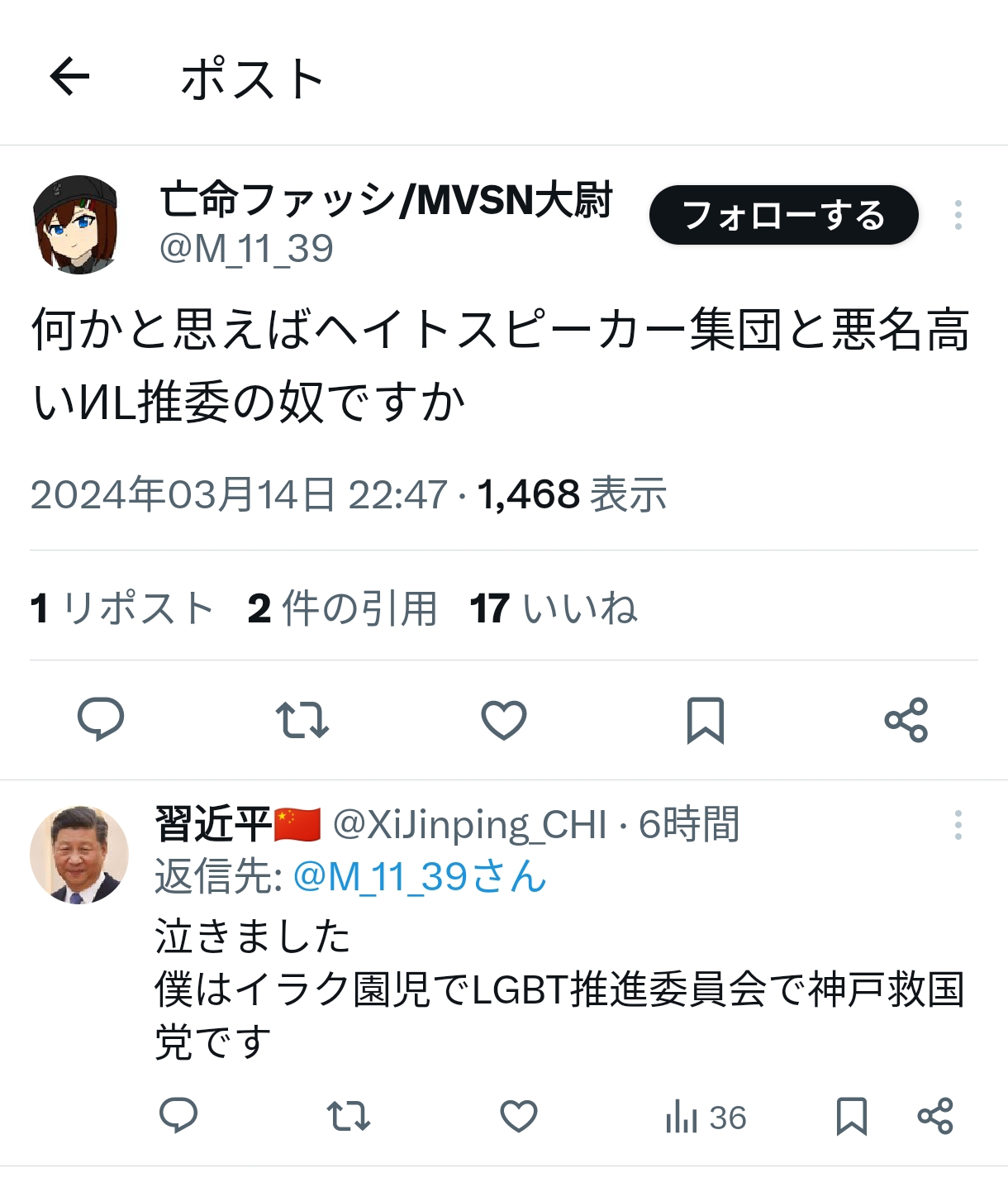
Task: Open the @M_11_39 profile avatar
Action: point(76,224)
